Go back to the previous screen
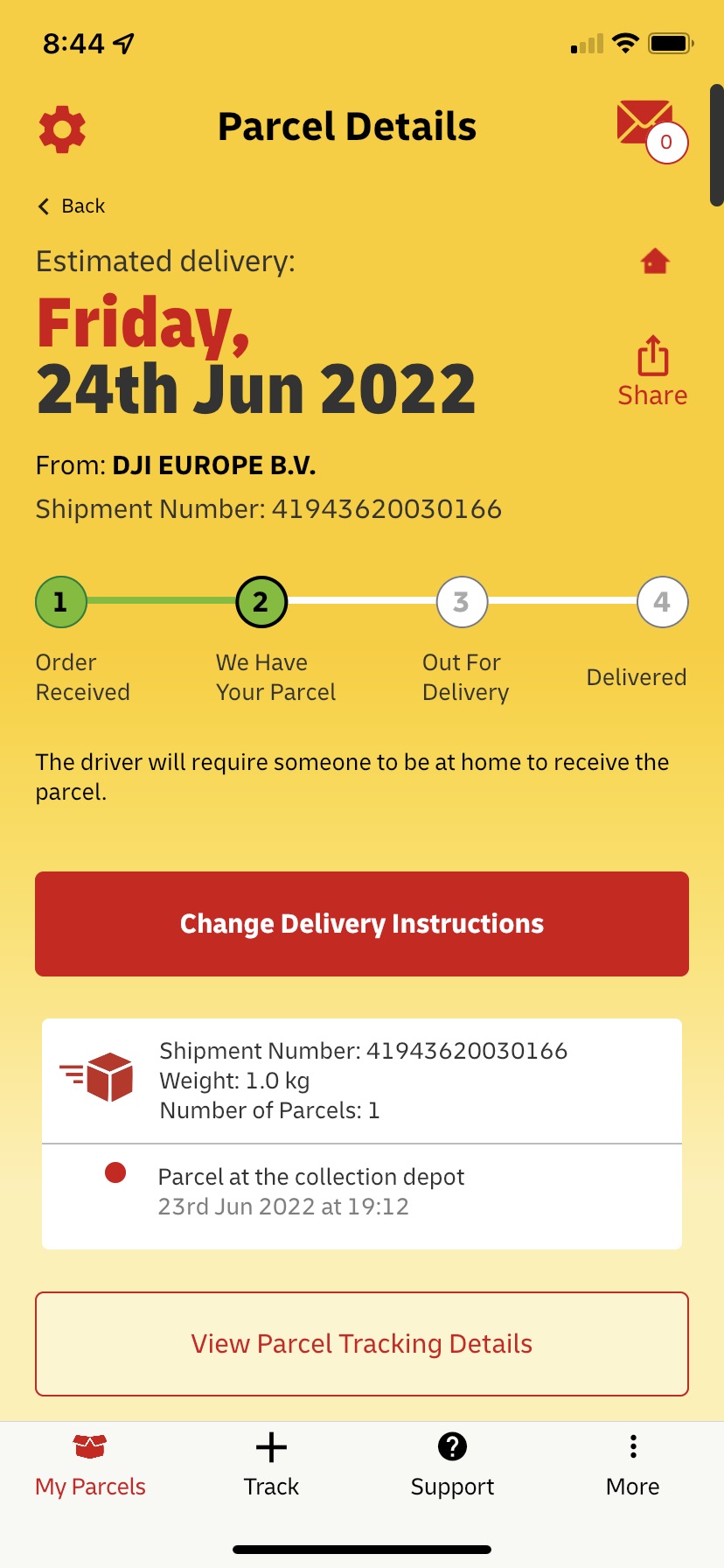Screen dimensions: 724x1568 [x=72, y=206]
